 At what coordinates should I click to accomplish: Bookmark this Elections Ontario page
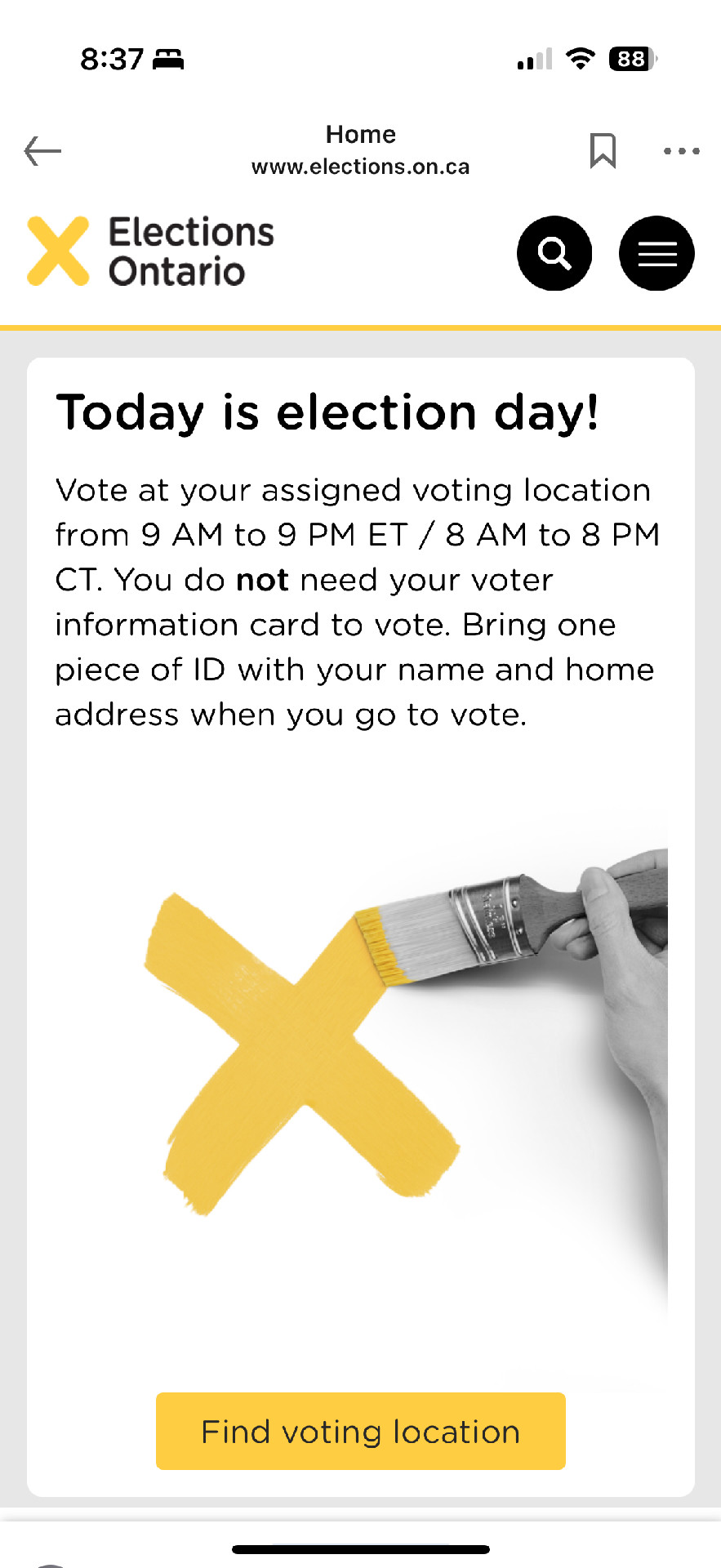[603, 151]
